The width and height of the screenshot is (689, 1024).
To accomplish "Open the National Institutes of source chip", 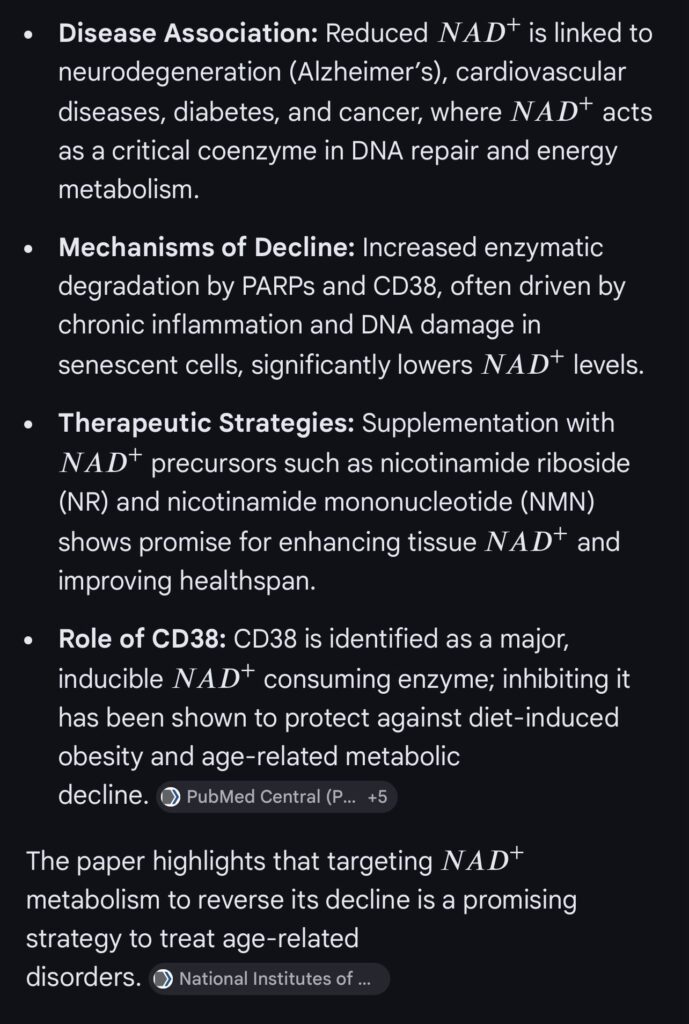I will (x=270, y=979).
